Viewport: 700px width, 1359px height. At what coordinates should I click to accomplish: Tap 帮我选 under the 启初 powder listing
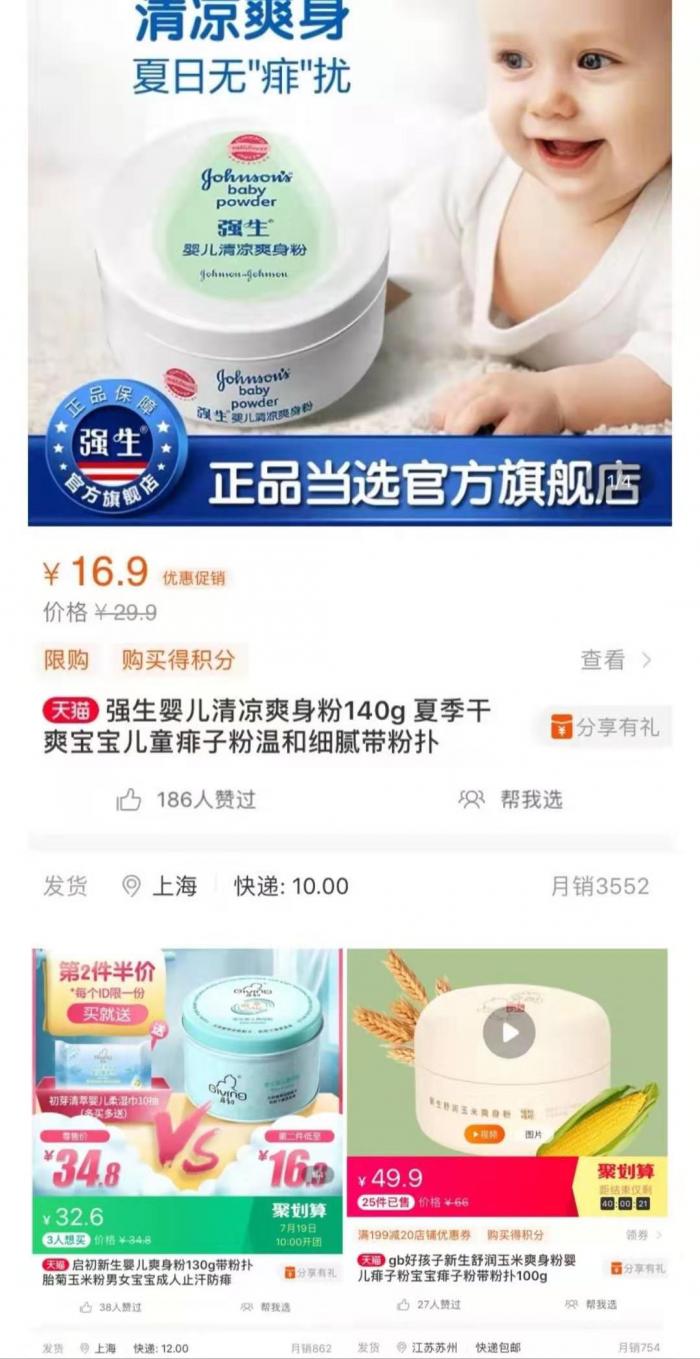[x=265, y=1307]
